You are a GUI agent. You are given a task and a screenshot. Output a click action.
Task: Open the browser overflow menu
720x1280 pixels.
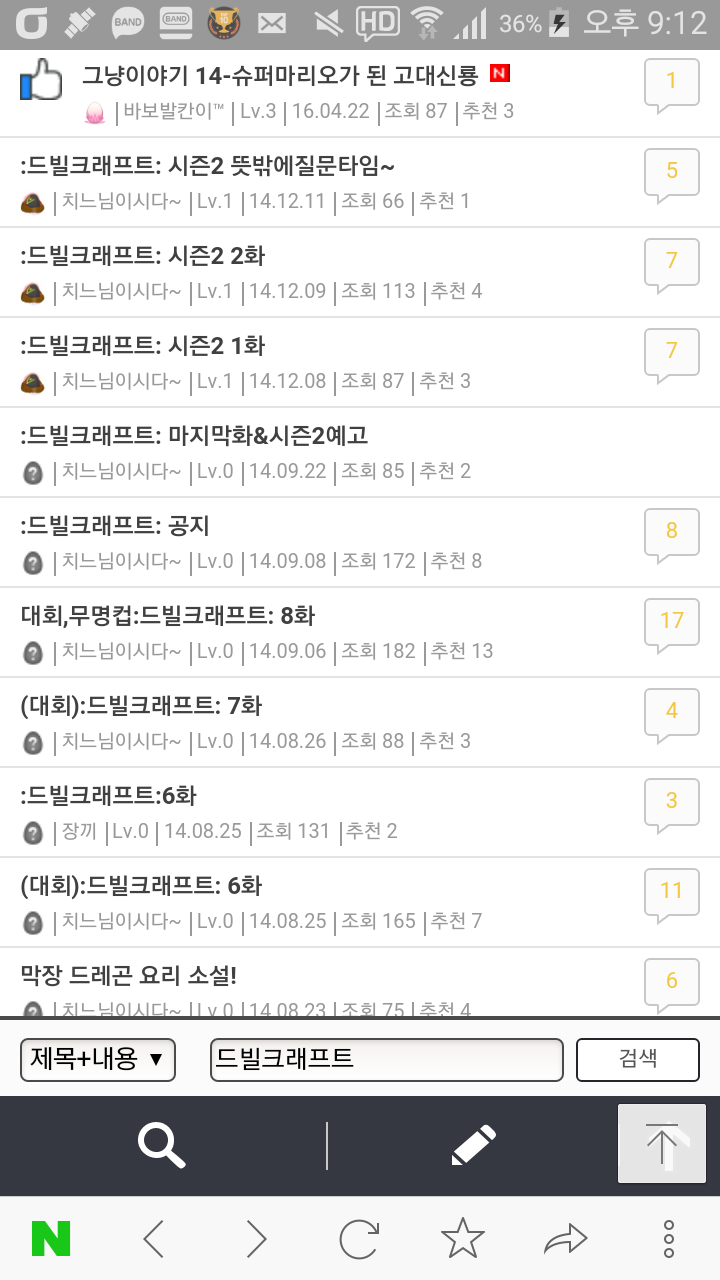click(669, 1239)
